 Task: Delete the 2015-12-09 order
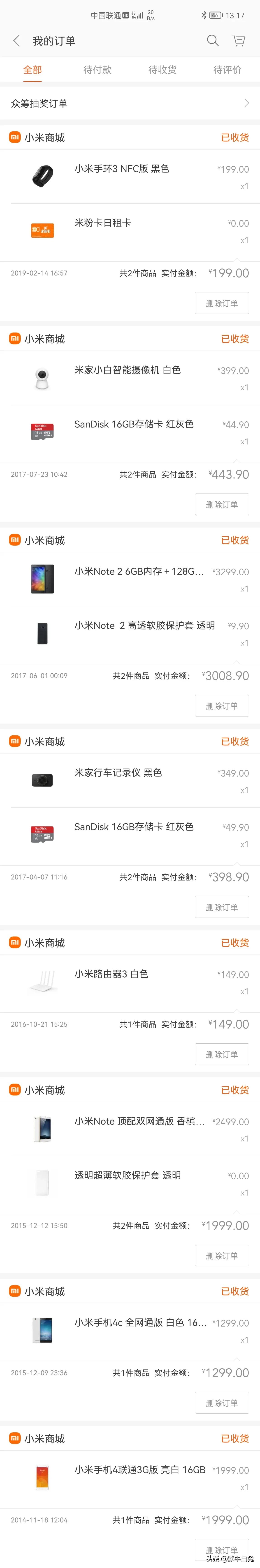tap(222, 1403)
